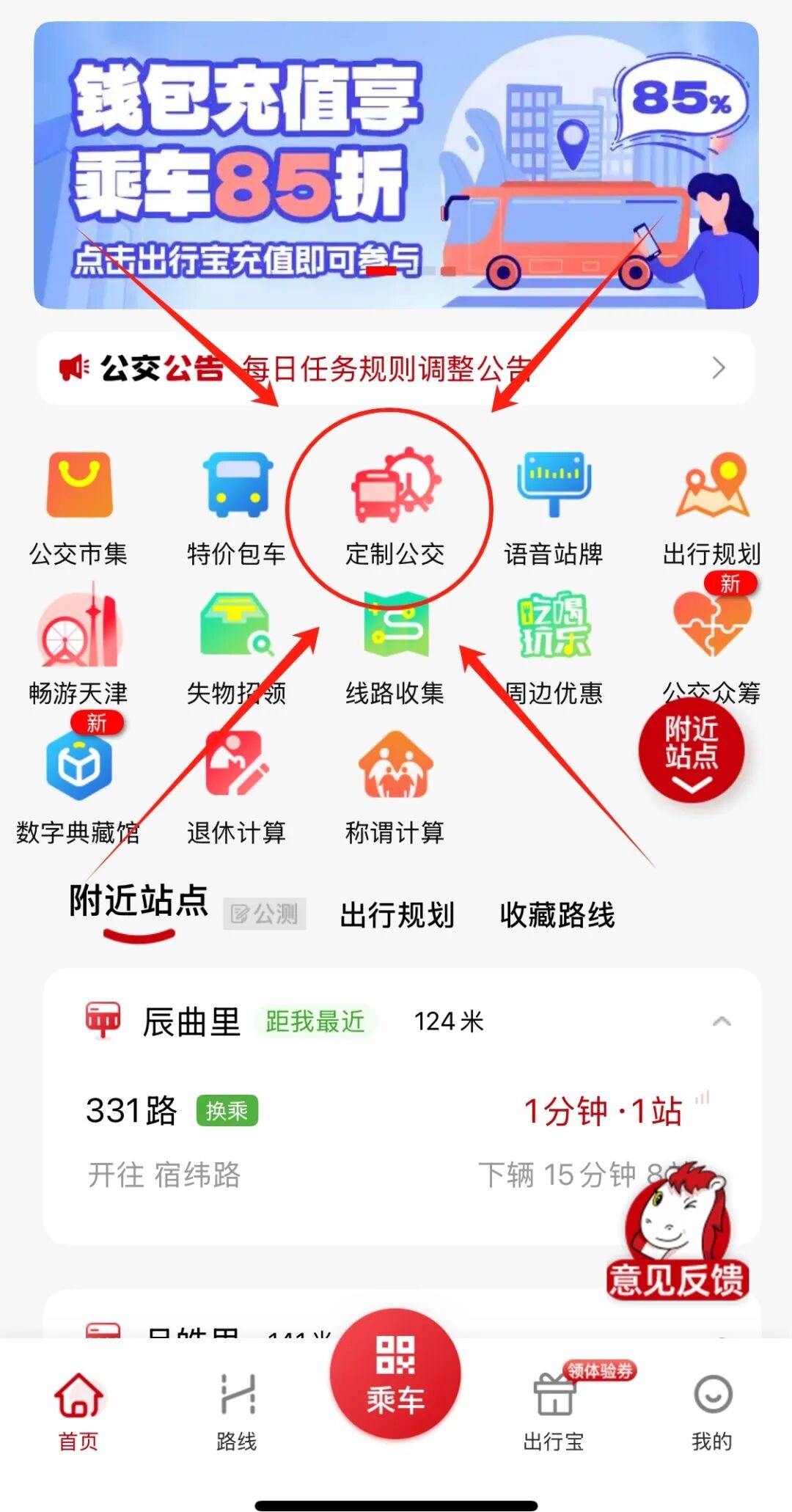
Task: Switch to the 收藏路线 tab
Action: 557,915
